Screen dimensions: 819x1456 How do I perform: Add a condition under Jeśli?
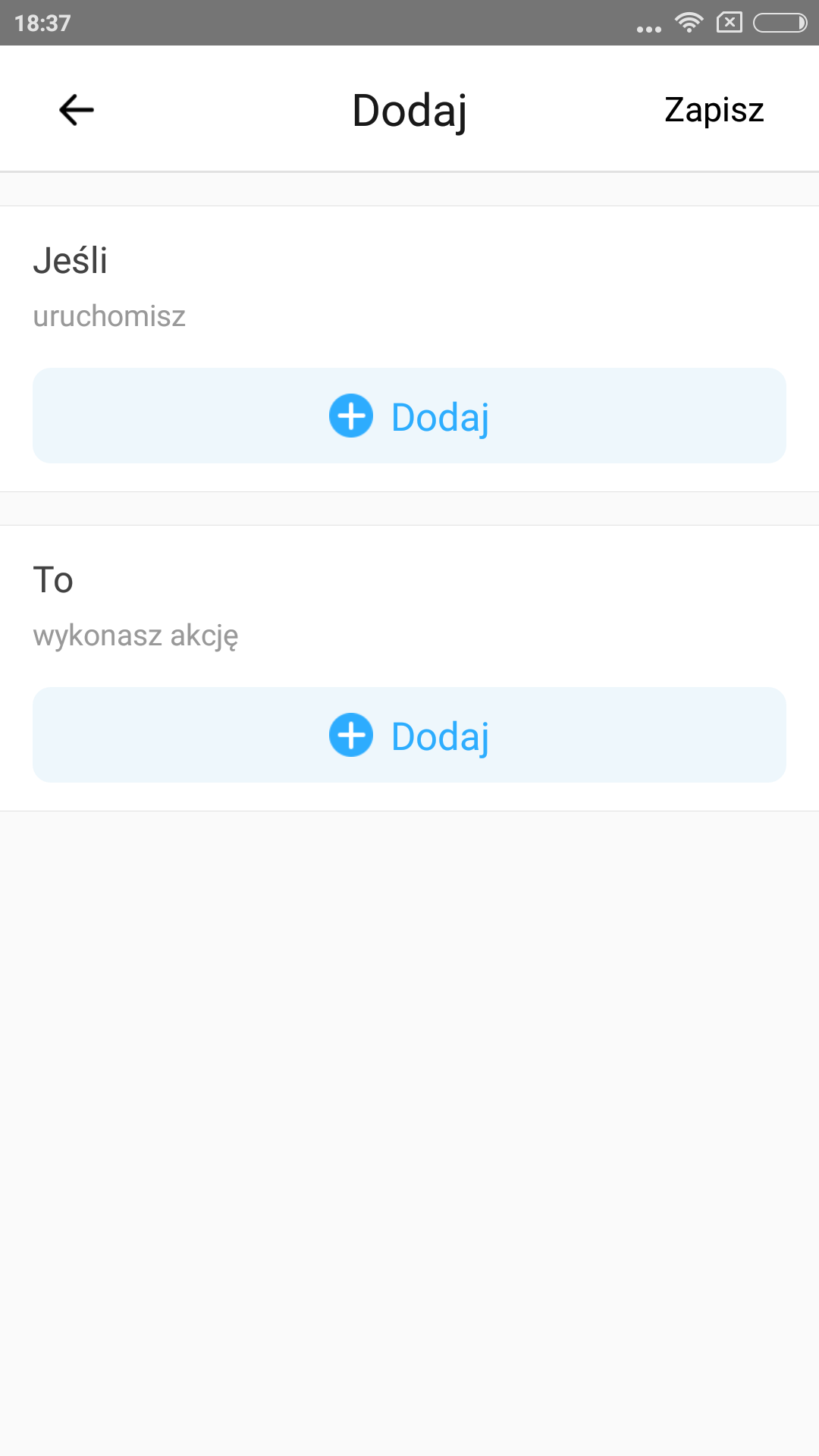click(409, 416)
